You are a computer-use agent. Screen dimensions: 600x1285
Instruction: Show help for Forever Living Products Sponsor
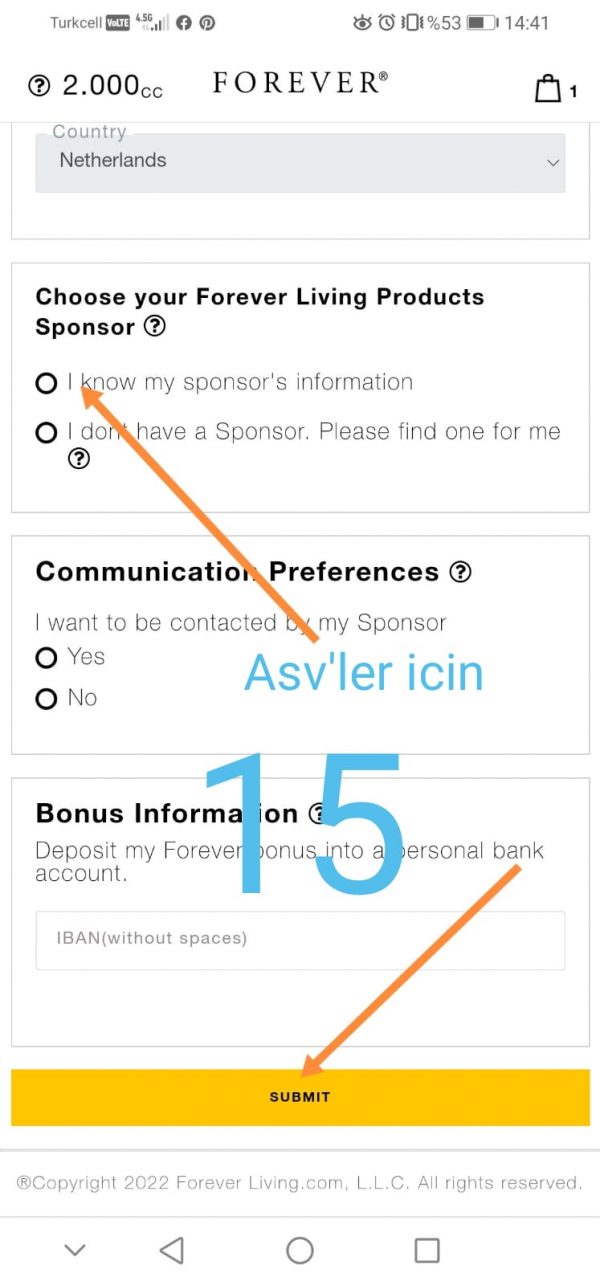click(155, 326)
